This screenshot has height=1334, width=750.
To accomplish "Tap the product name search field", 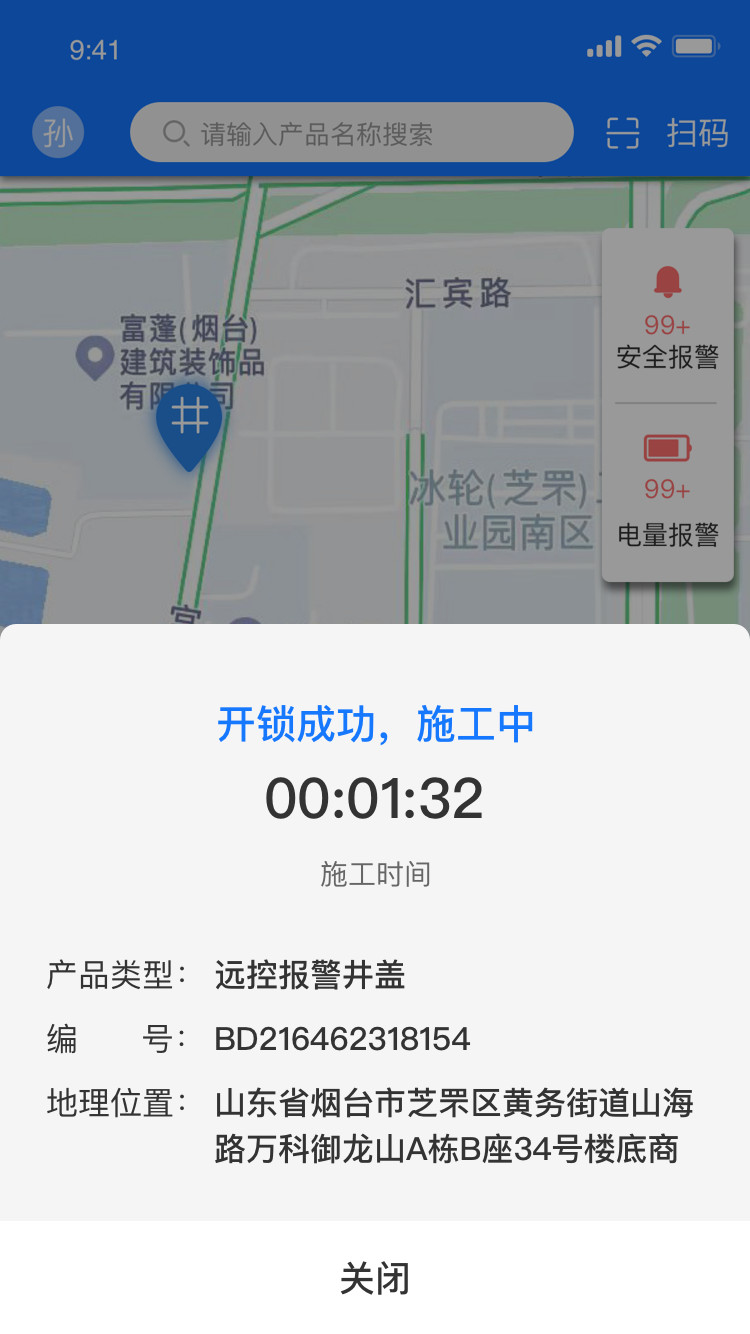I will [x=352, y=133].
